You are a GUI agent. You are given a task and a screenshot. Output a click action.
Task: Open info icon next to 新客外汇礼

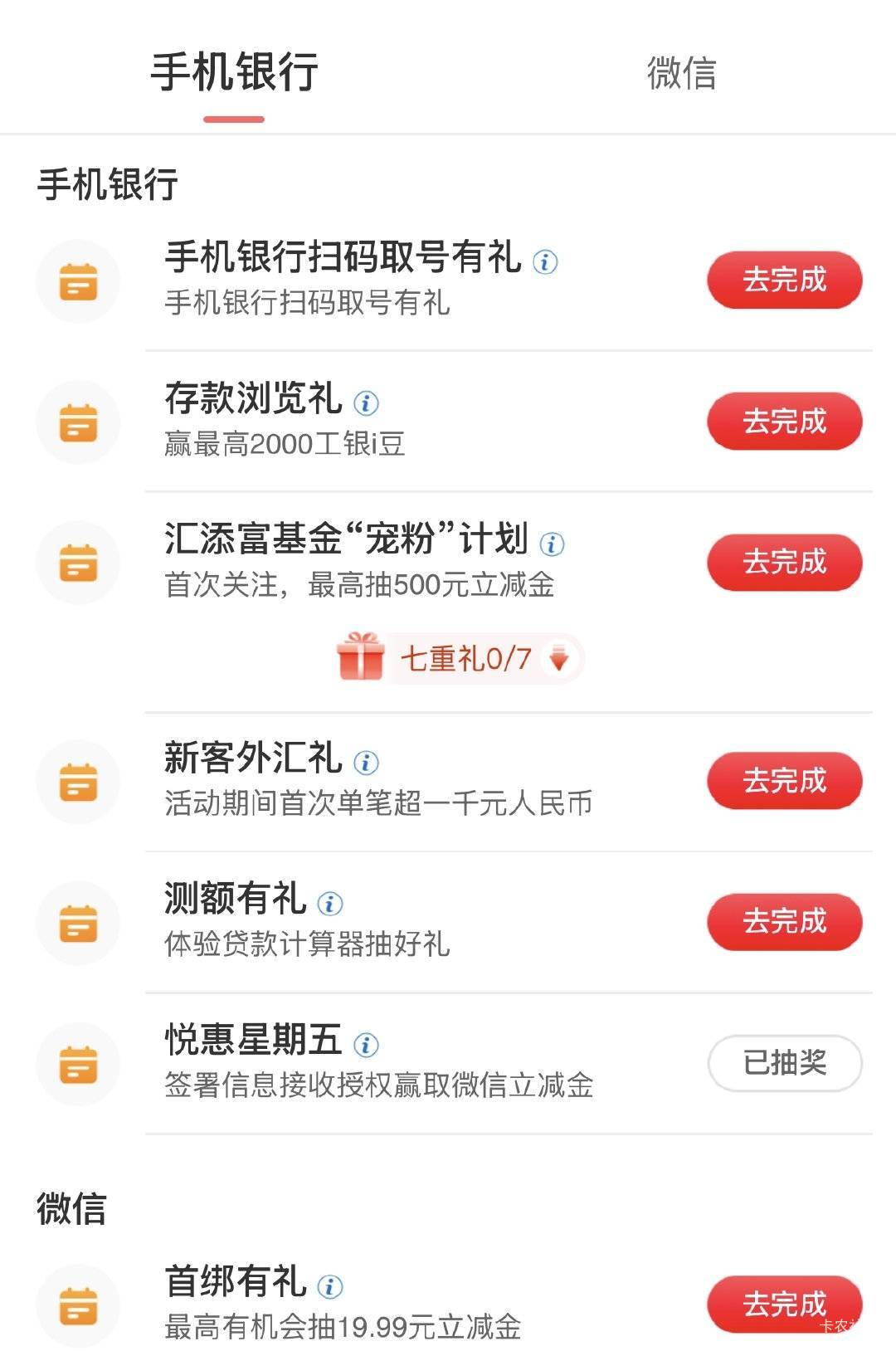click(366, 762)
